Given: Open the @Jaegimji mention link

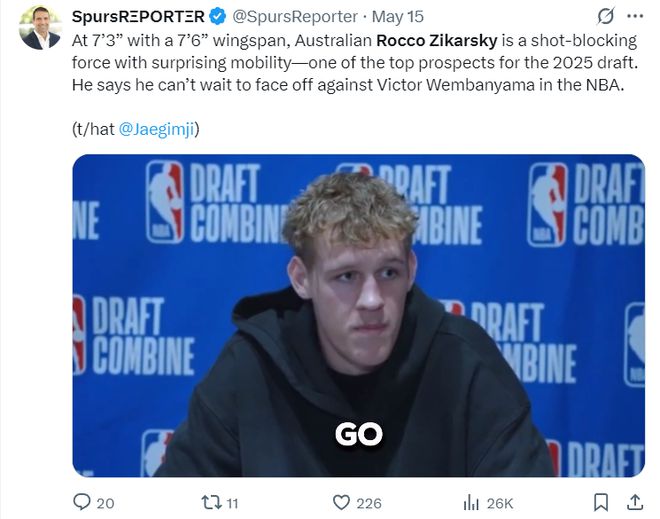Looking at the screenshot, I should coord(163,129).
